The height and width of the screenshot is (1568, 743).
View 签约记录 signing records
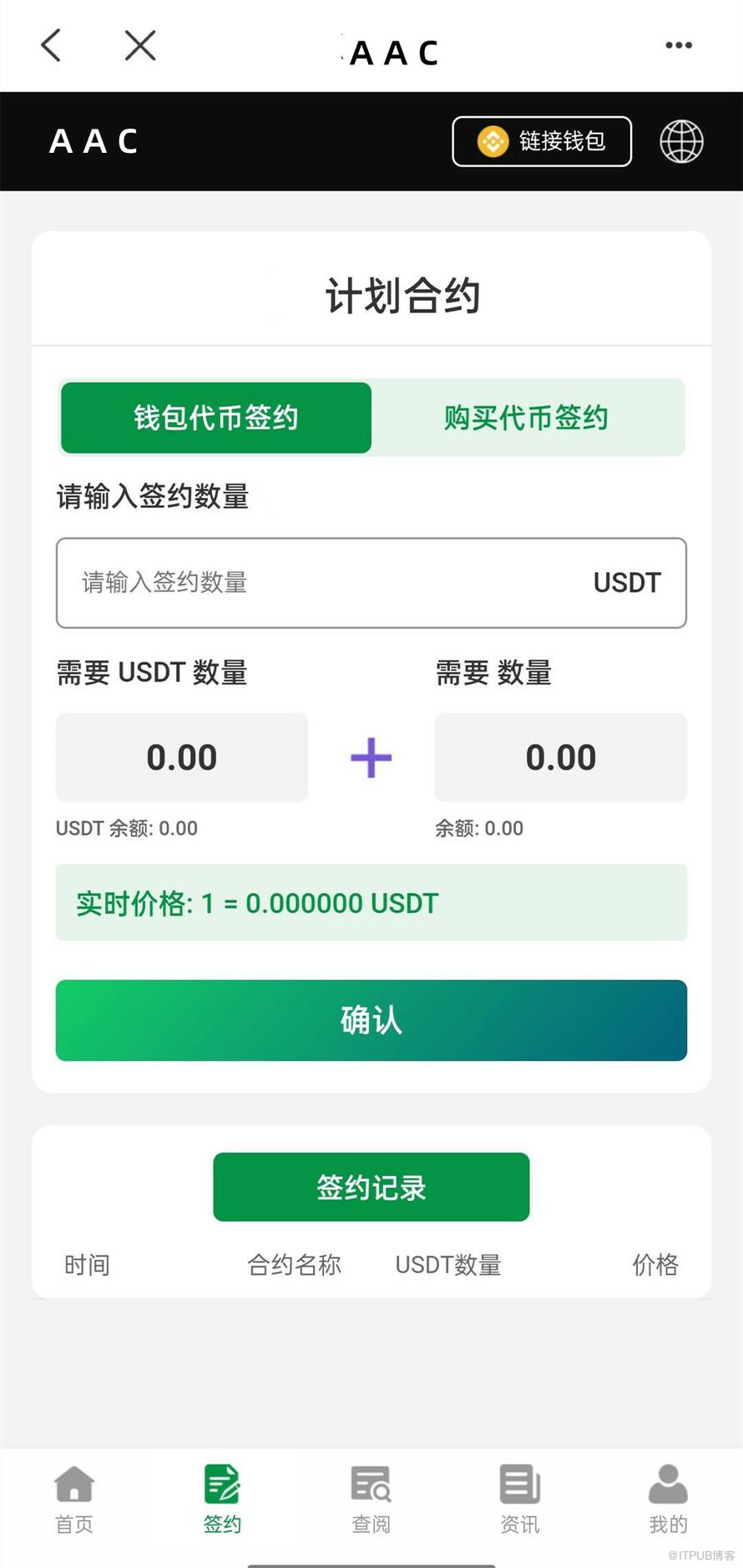[x=371, y=1187]
